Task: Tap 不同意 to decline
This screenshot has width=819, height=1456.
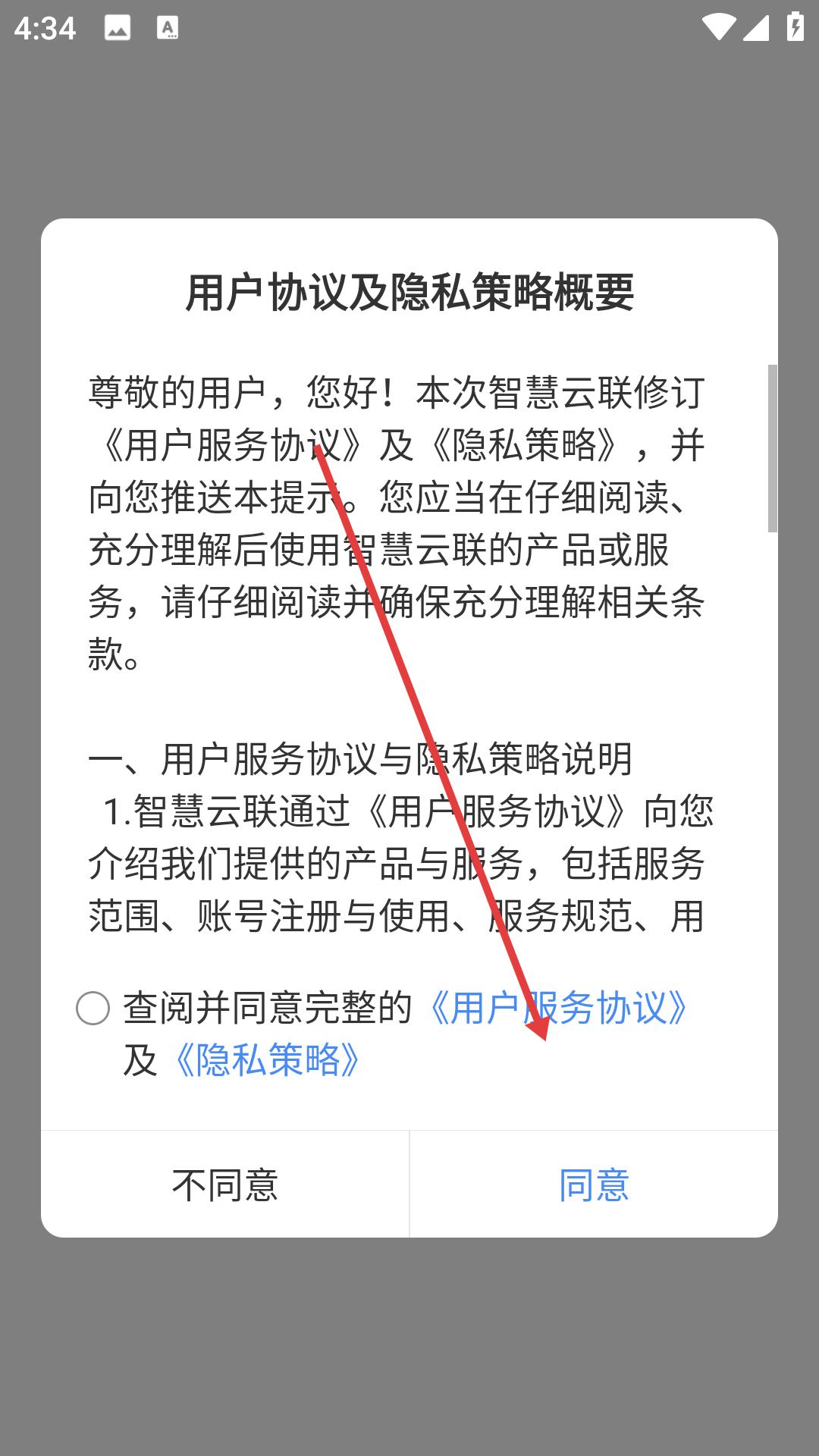Action: coord(225,1185)
